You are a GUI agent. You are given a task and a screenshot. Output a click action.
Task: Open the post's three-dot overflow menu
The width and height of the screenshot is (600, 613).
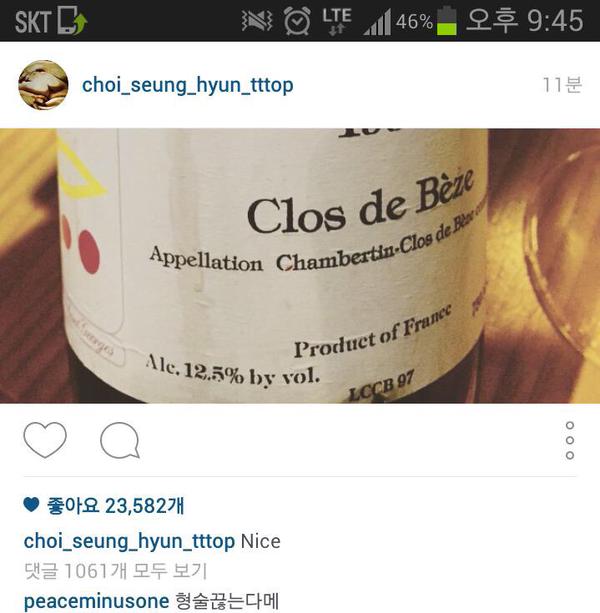click(570, 440)
